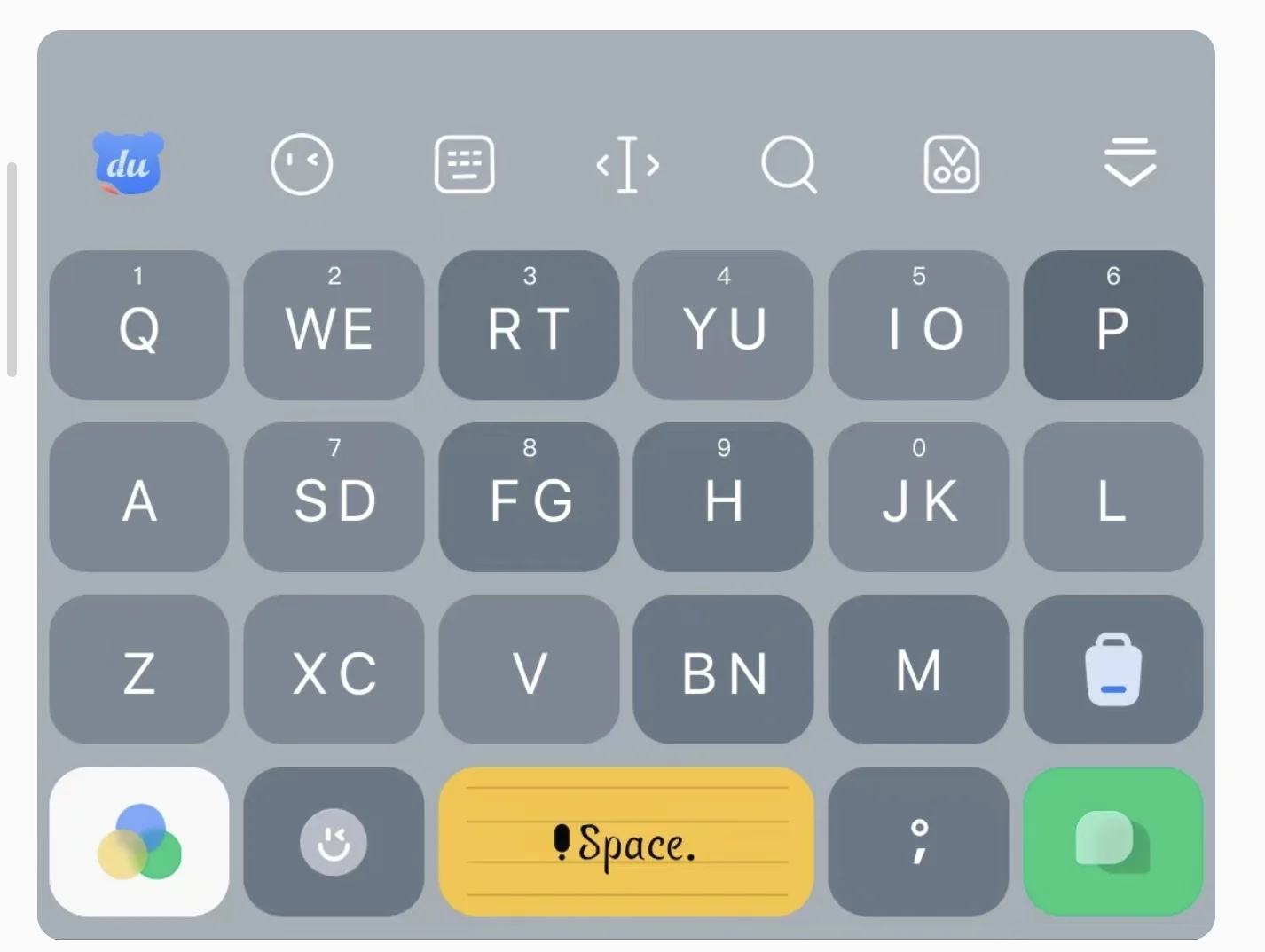Hide the keyboard with the down arrow
Image resolution: width=1265 pixels, height=952 pixels.
(x=1129, y=162)
